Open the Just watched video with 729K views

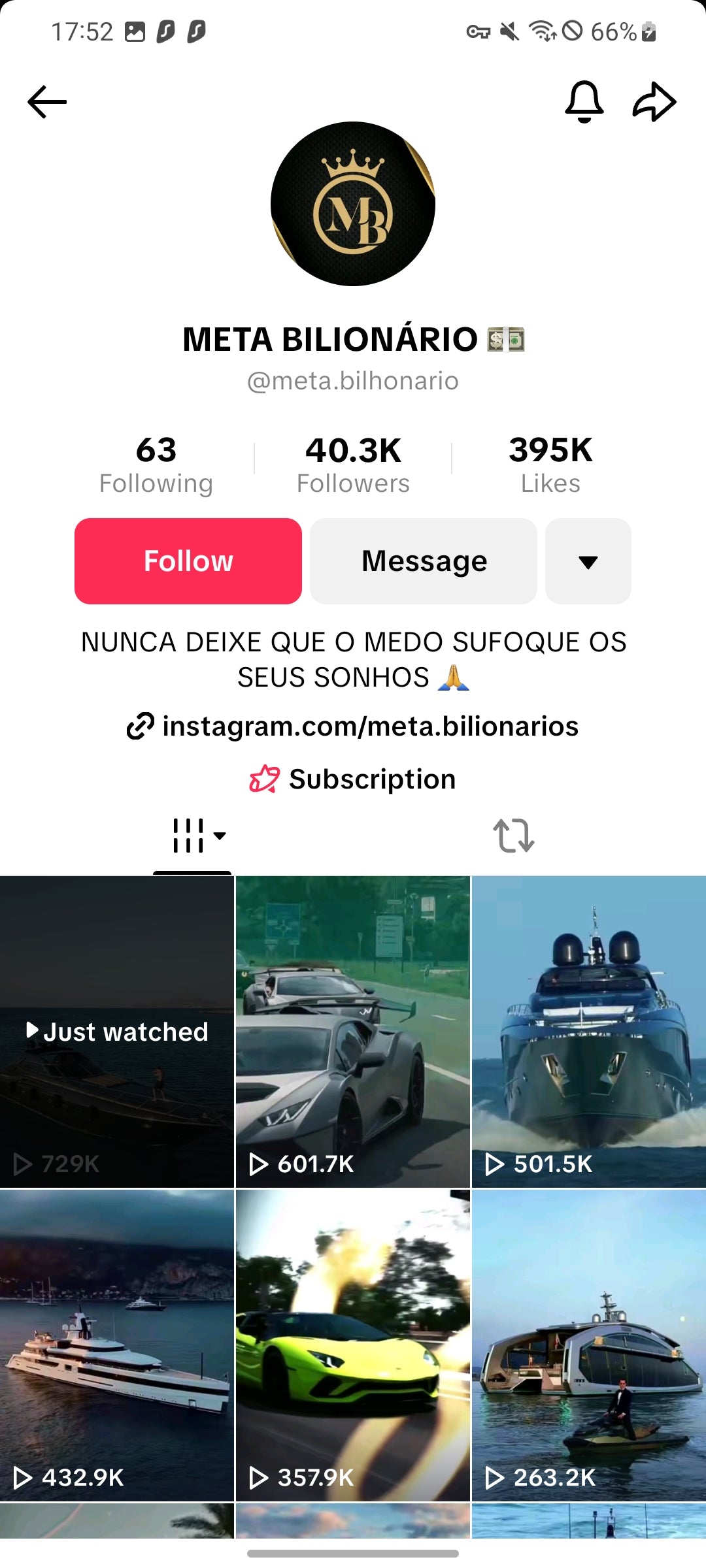coord(117,1032)
